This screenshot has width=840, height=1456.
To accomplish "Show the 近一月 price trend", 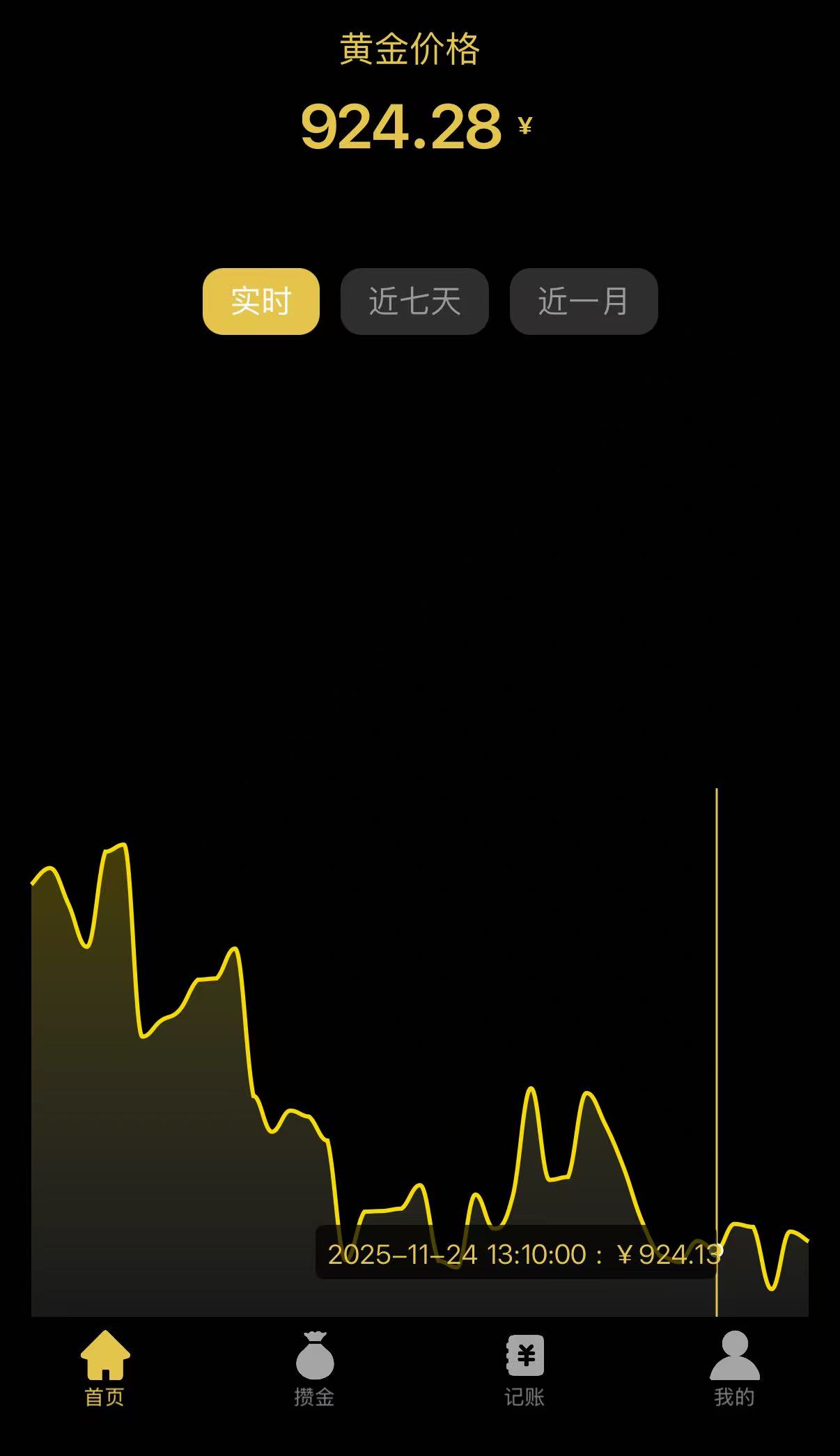I will (584, 302).
